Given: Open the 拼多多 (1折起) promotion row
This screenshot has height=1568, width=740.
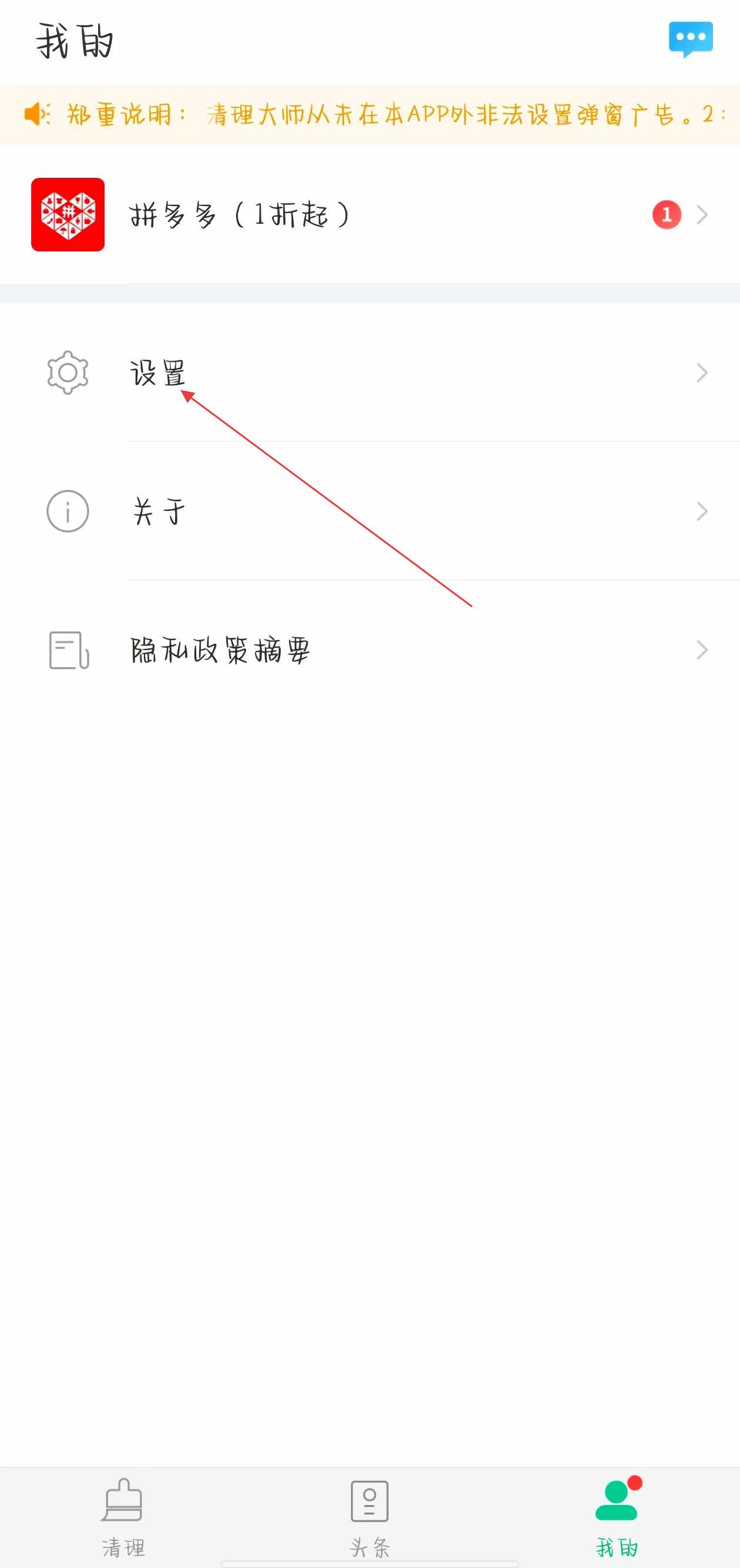Looking at the screenshot, I should (370, 215).
